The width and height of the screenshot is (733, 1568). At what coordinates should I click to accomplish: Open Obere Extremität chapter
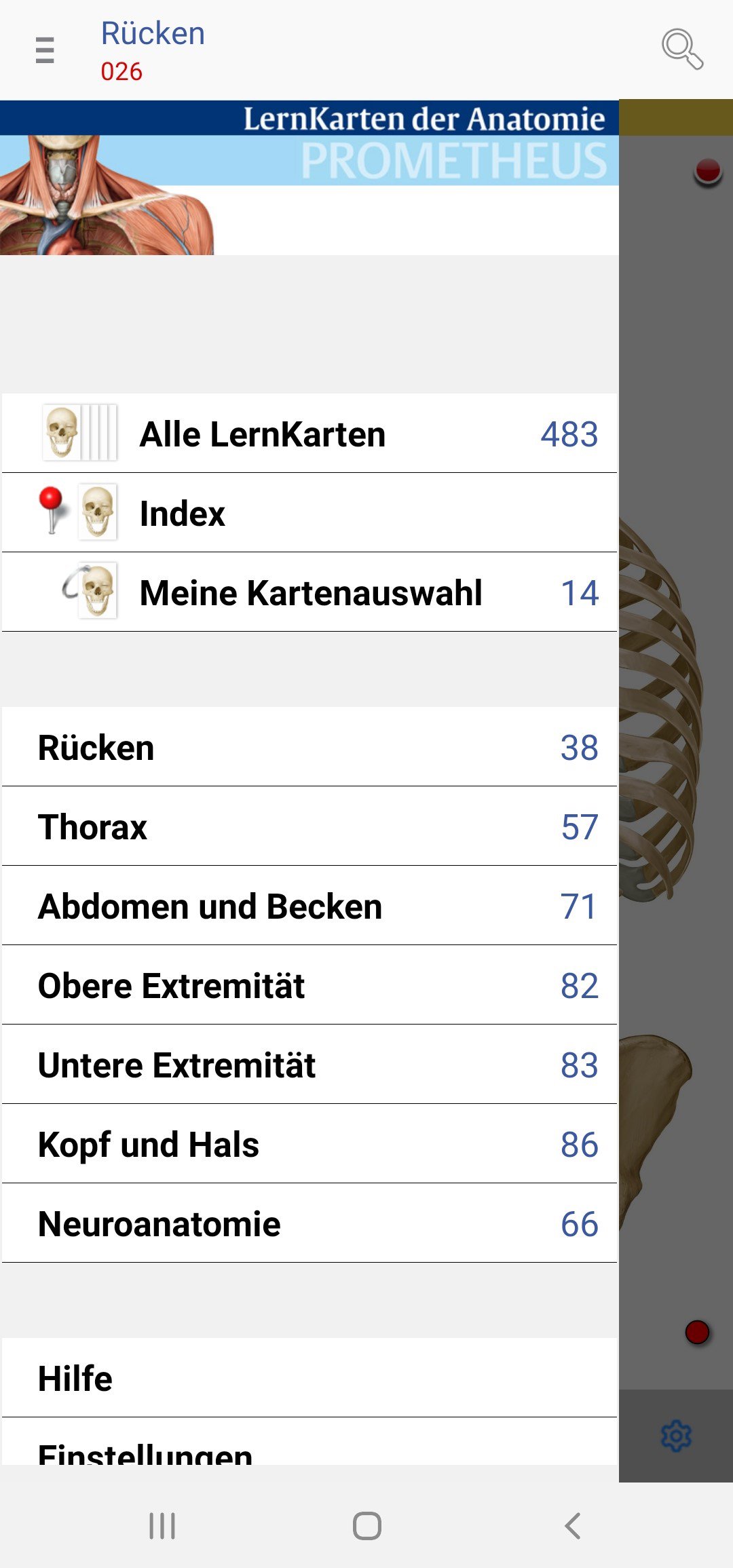[309, 985]
